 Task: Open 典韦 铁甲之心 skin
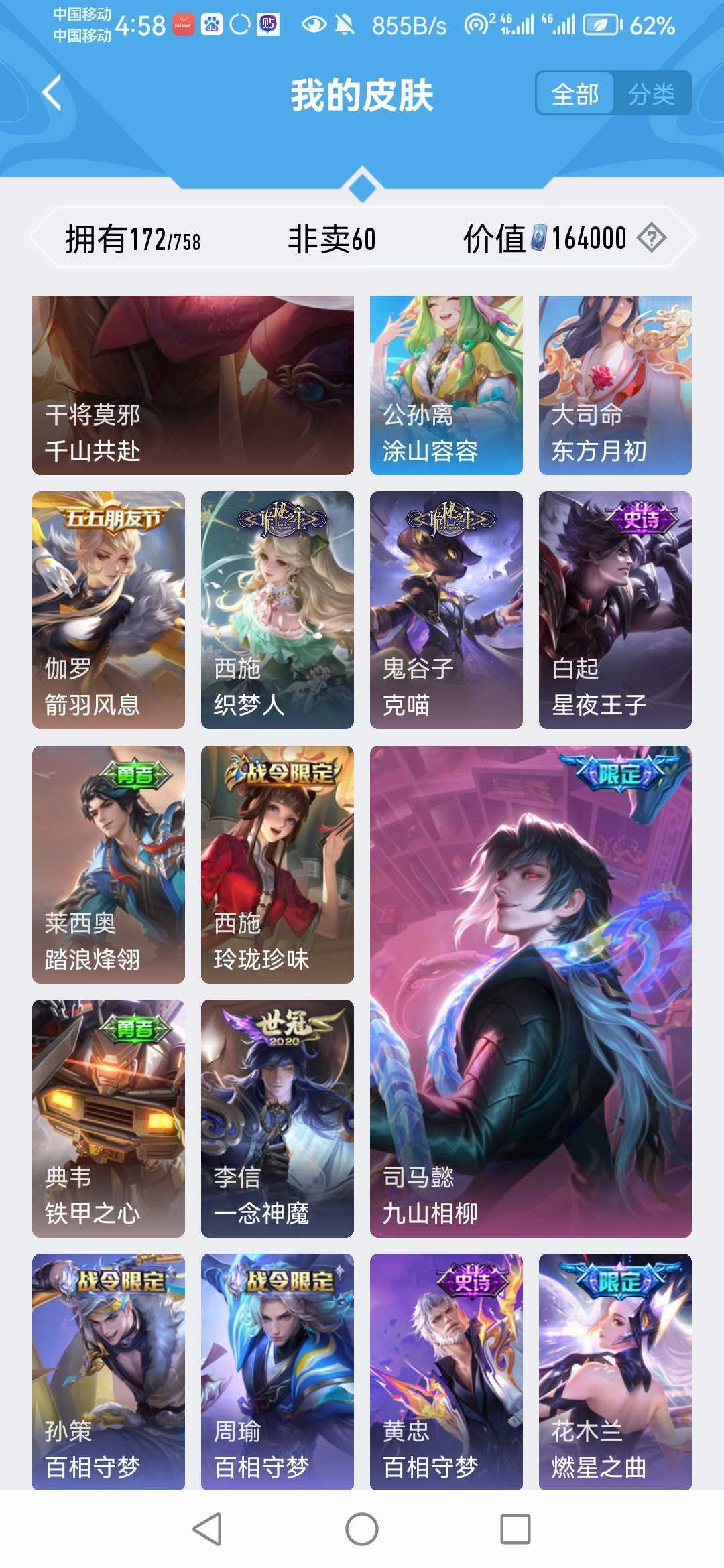point(109,1118)
